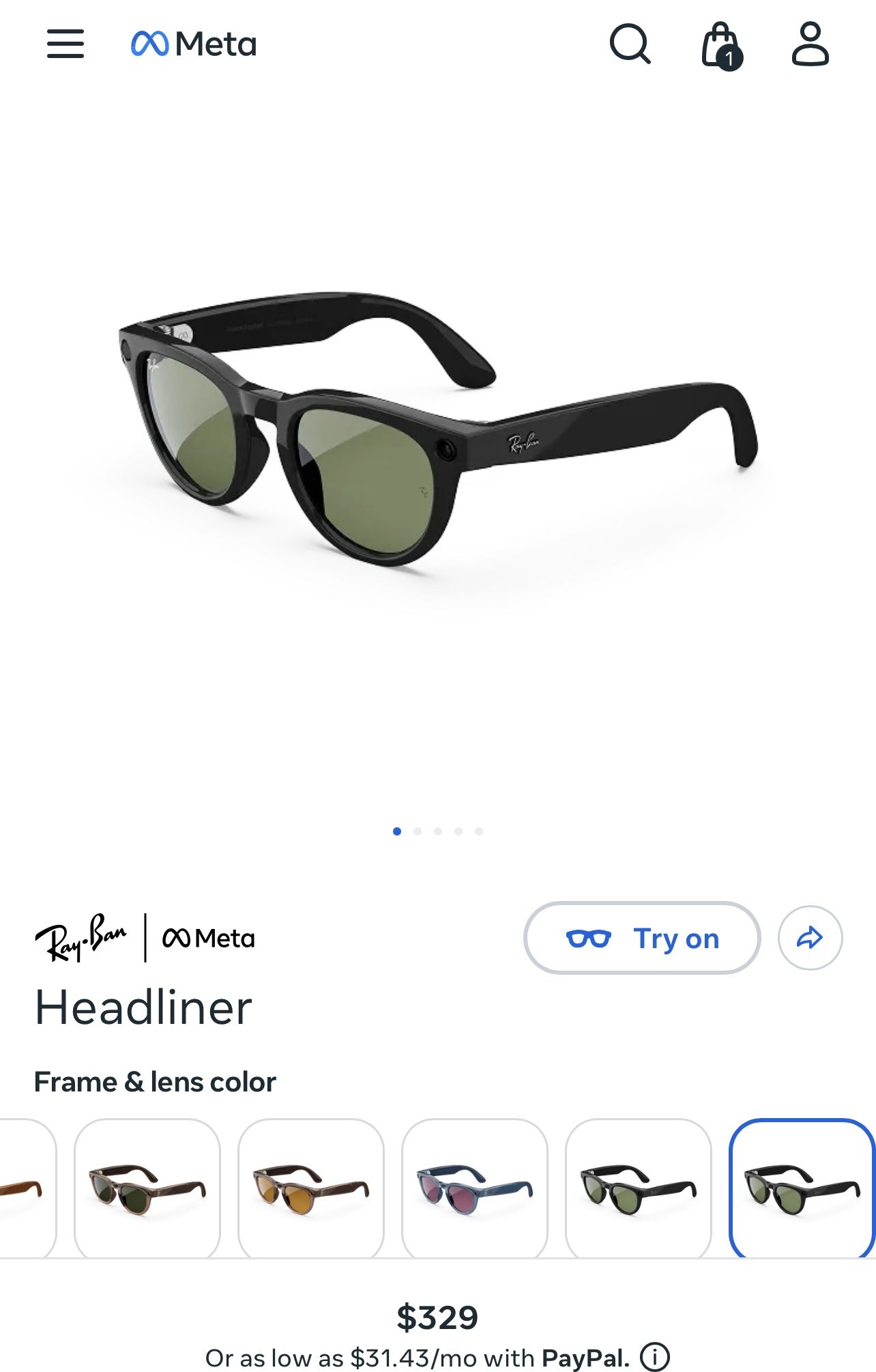Select the third carousel dot
This screenshot has width=876, height=1372.
[436, 830]
